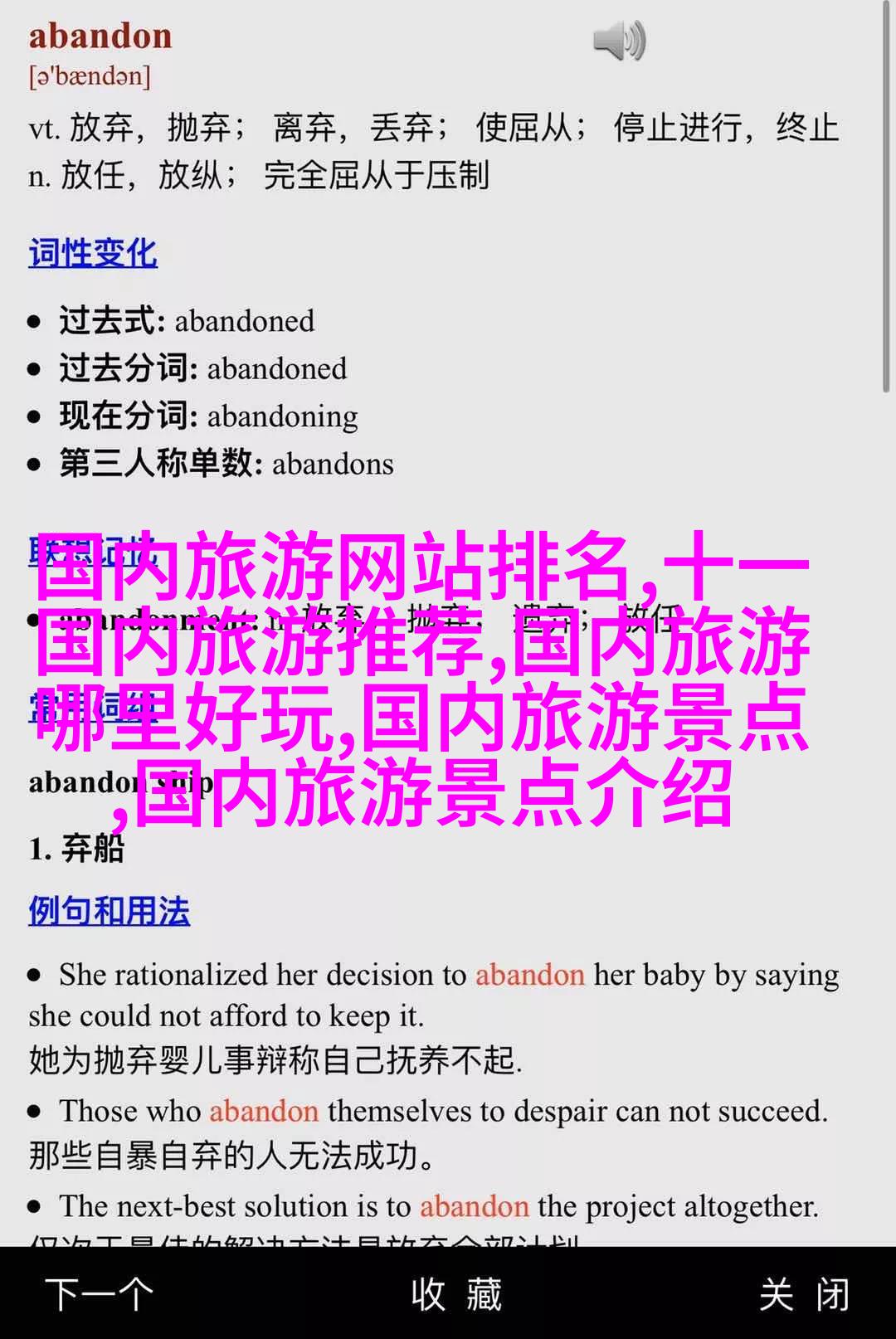The height and width of the screenshot is (1339, 896).
Task: Close the dictionary entry with 关闭
Action: 803,1294
